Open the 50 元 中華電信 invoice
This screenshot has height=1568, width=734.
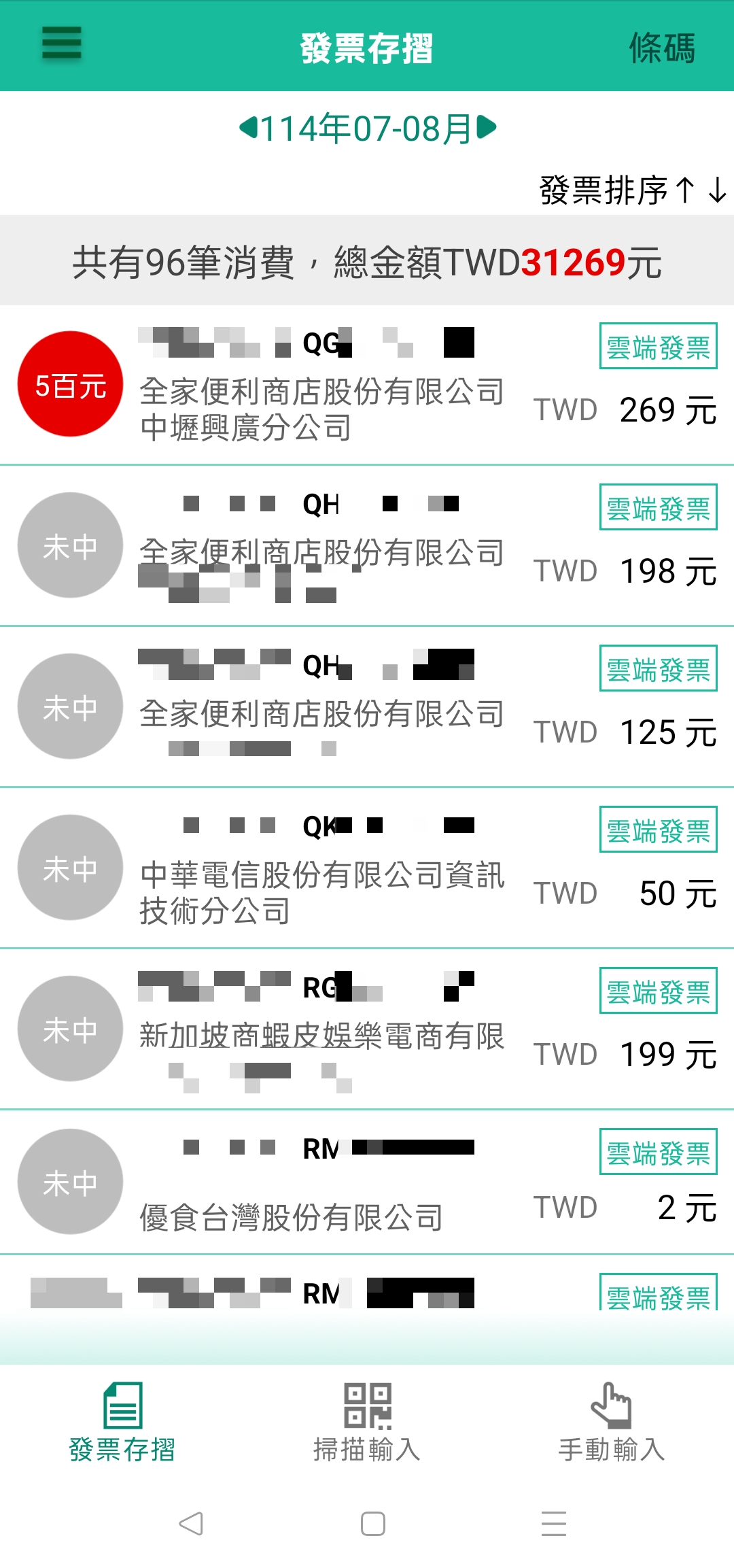(367, 868)
